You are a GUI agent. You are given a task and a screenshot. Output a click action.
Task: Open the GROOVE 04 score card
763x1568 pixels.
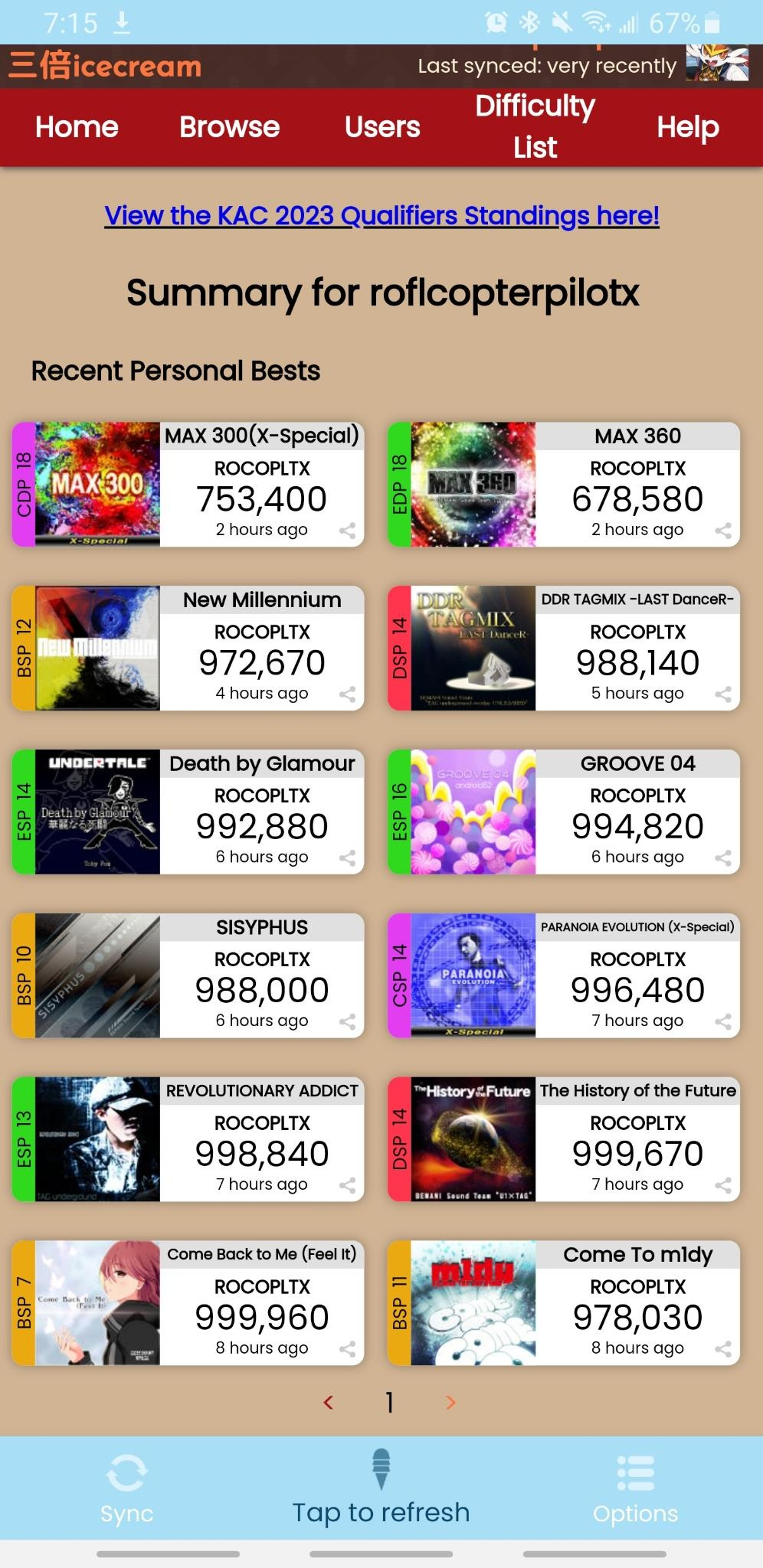563,812
